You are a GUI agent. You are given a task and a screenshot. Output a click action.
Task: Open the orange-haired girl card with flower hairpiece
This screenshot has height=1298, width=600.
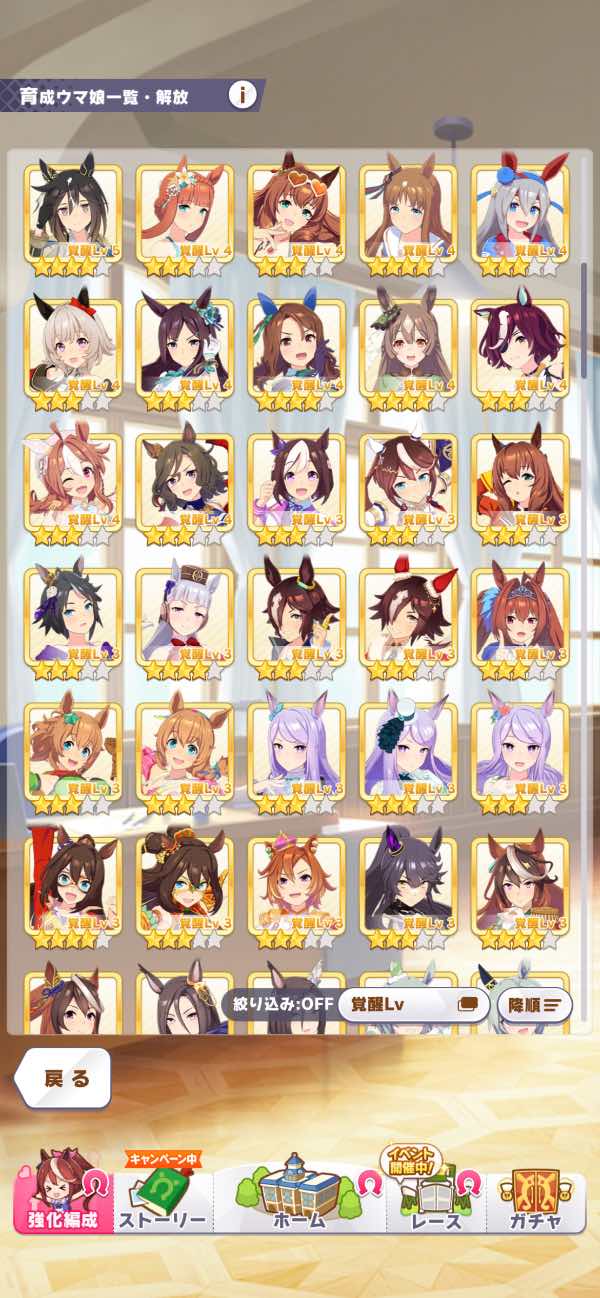[185, 220]
